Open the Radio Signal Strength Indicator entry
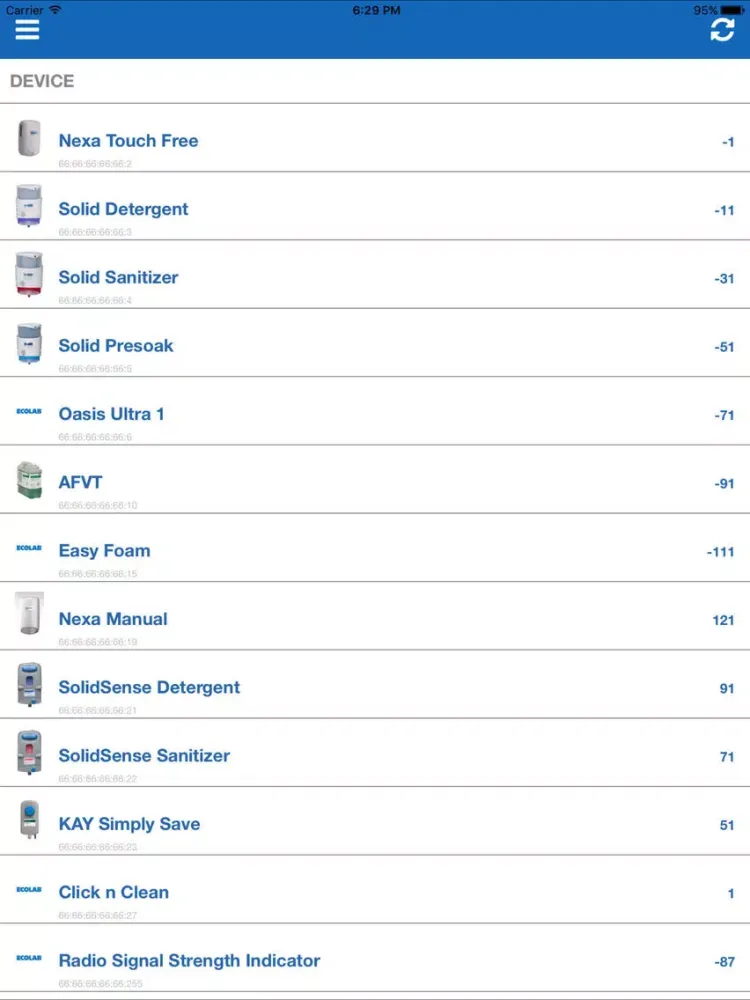 [x=190, y=960]
